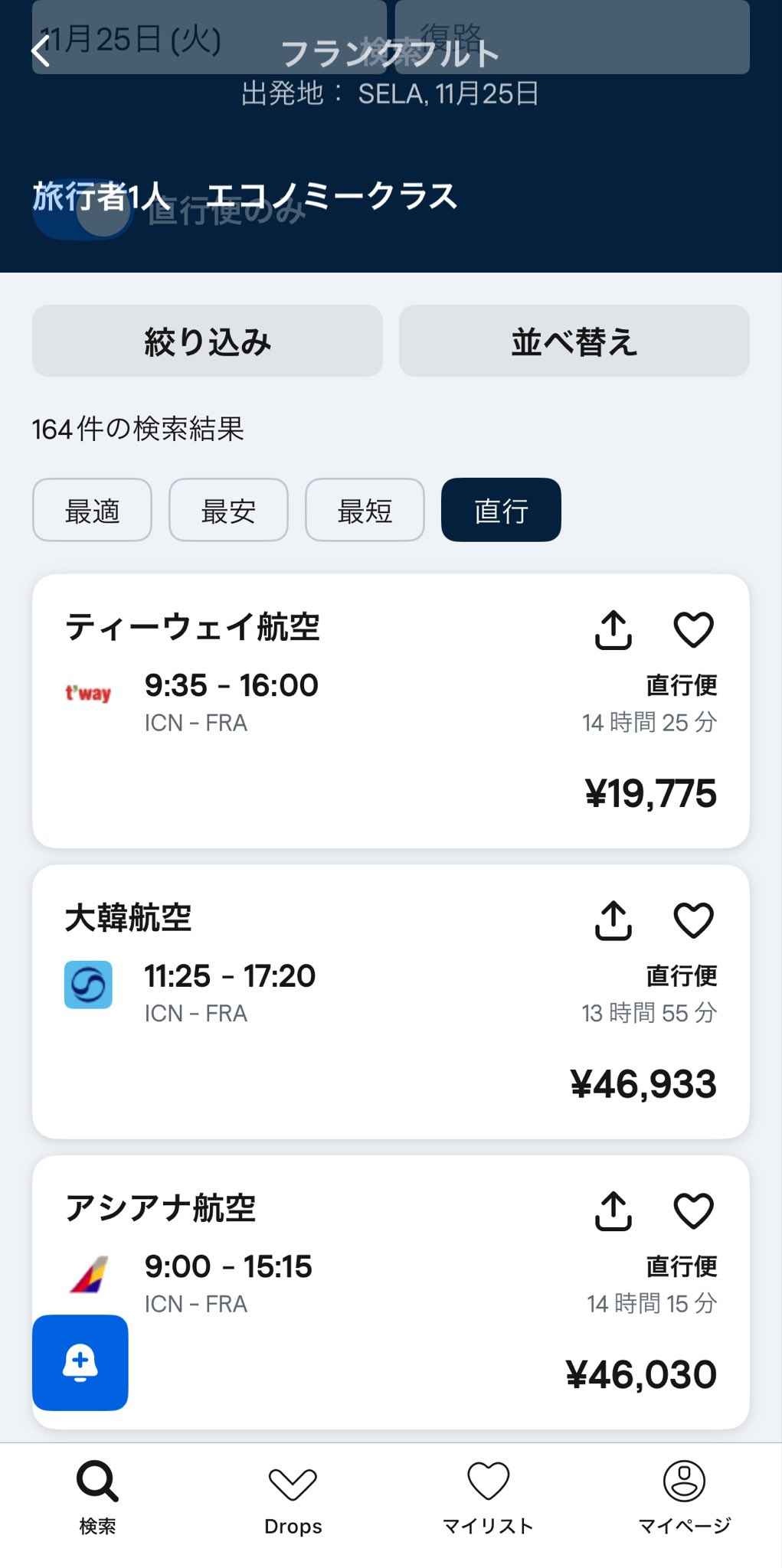Share the ティーウェイ航空 flight
This screenshot has height=1568, width=782.
coord(613,630)
